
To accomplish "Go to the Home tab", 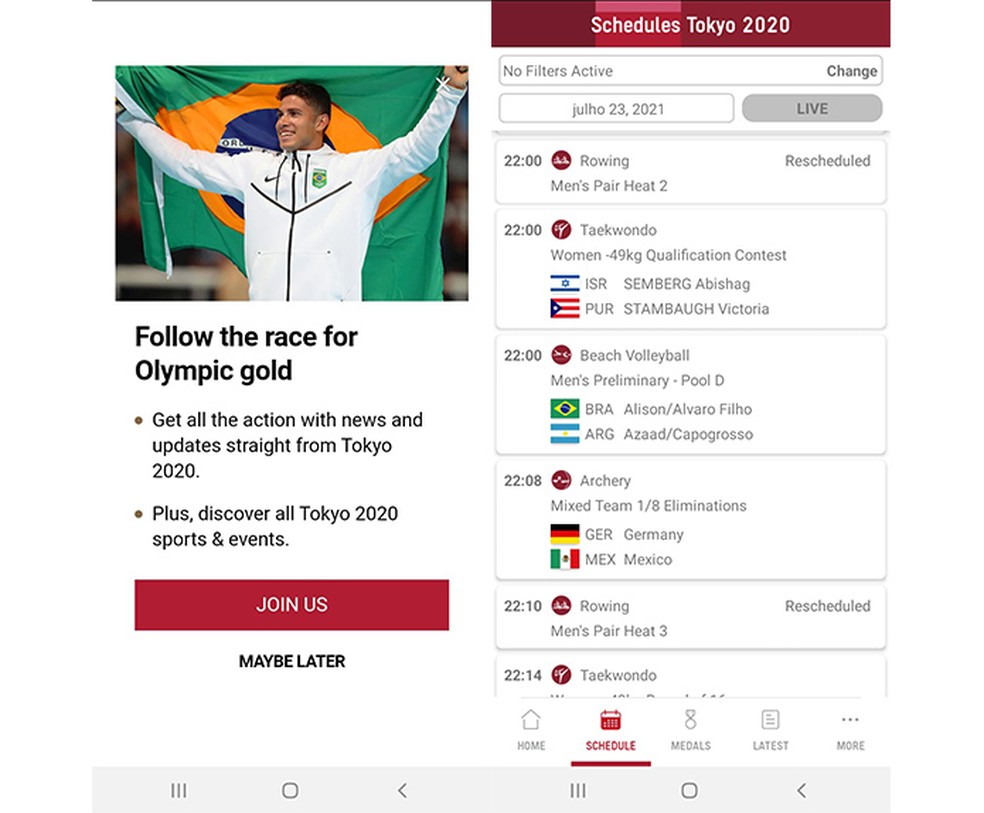I will pos(531,730).
